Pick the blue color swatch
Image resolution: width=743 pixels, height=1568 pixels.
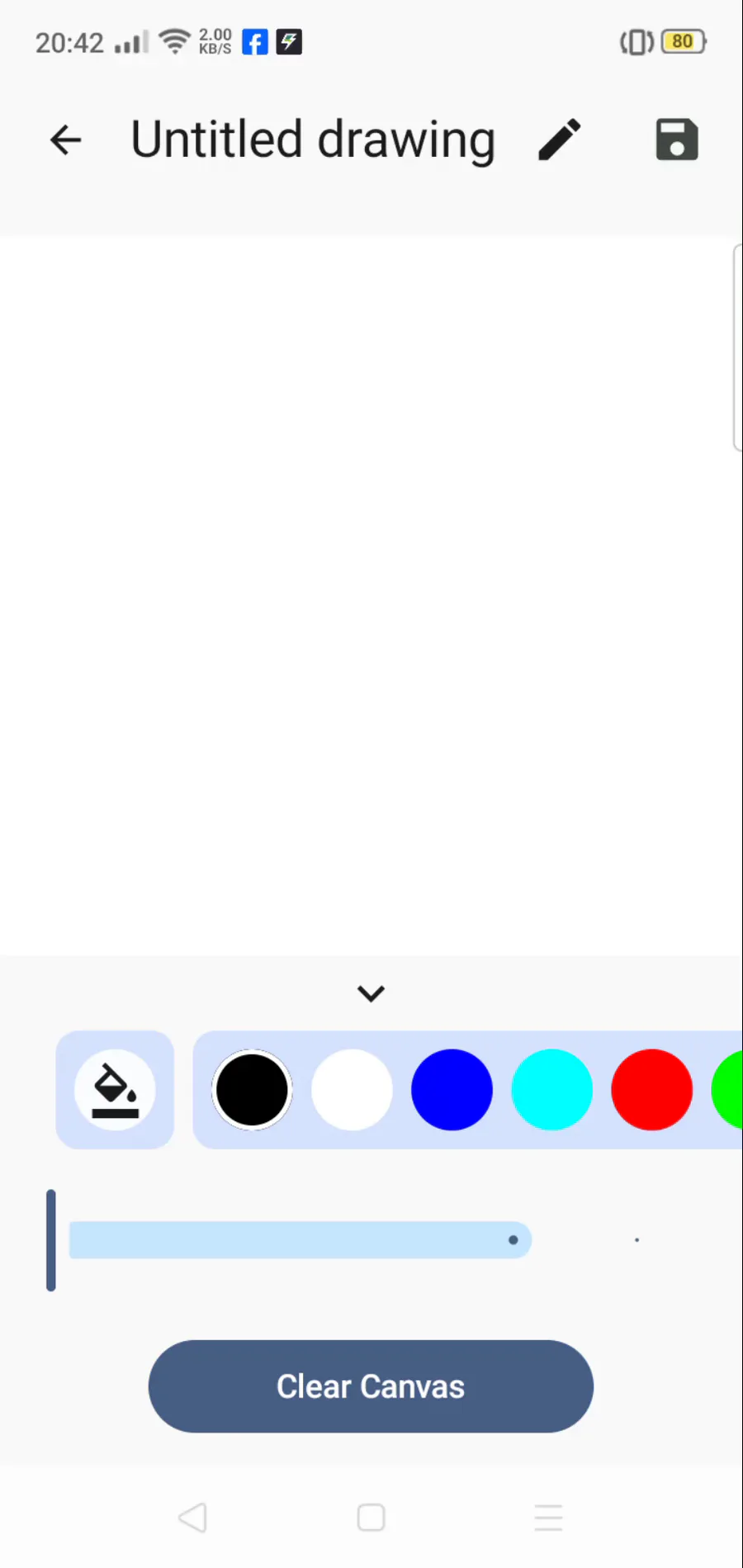click(x=452, y=1090)
